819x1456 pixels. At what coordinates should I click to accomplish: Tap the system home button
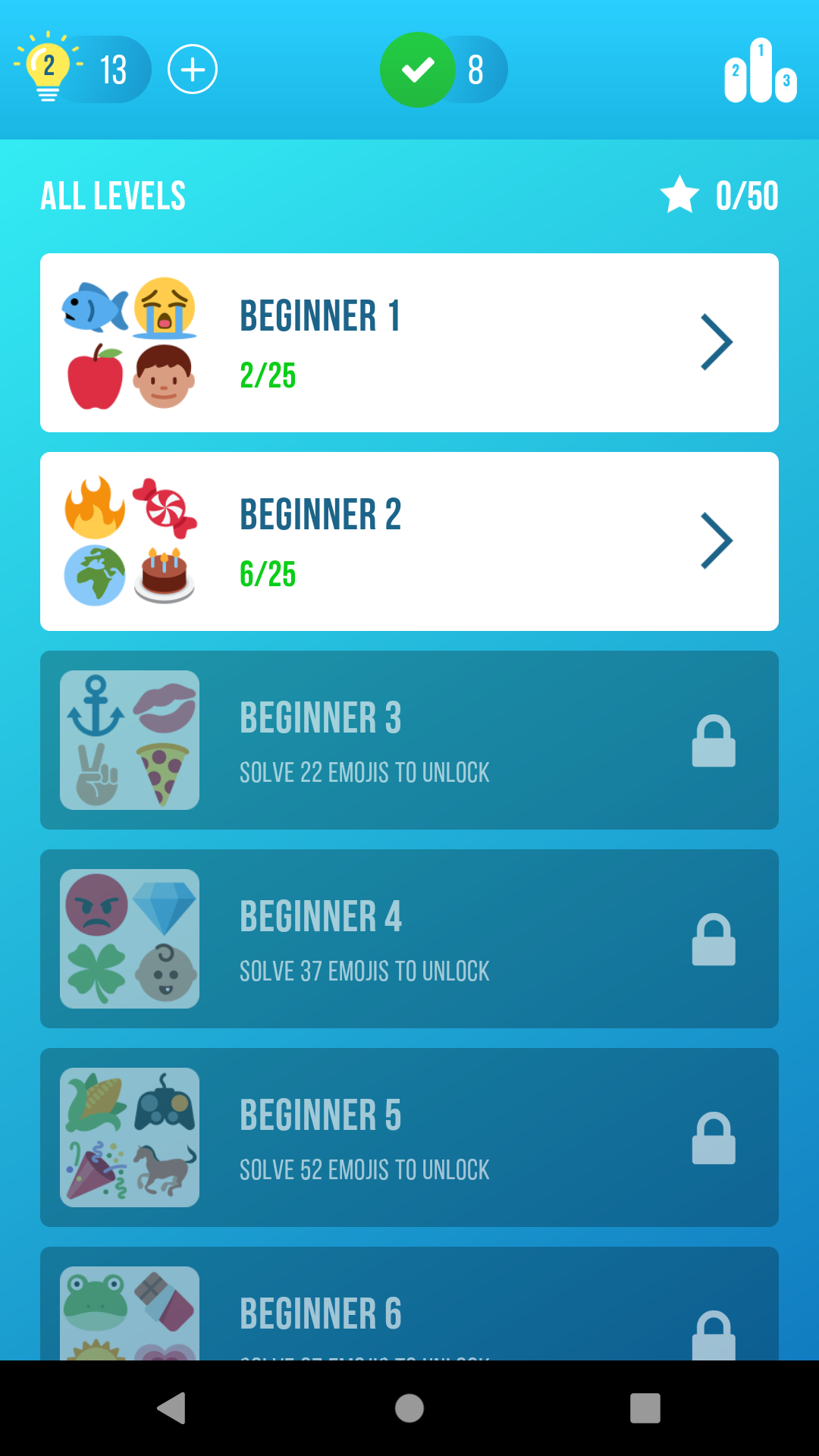[409, 1408]
